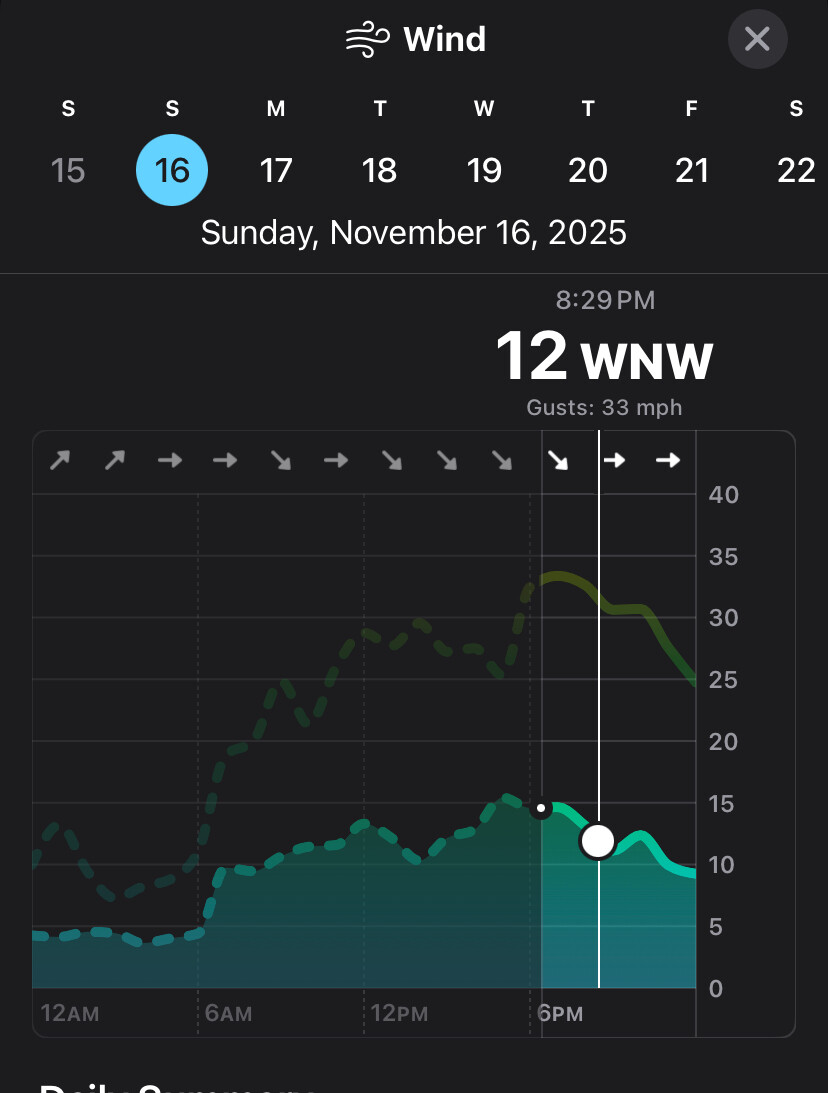Select Saturday the 15th
The image size is (828, 1093).
(68, 171)
